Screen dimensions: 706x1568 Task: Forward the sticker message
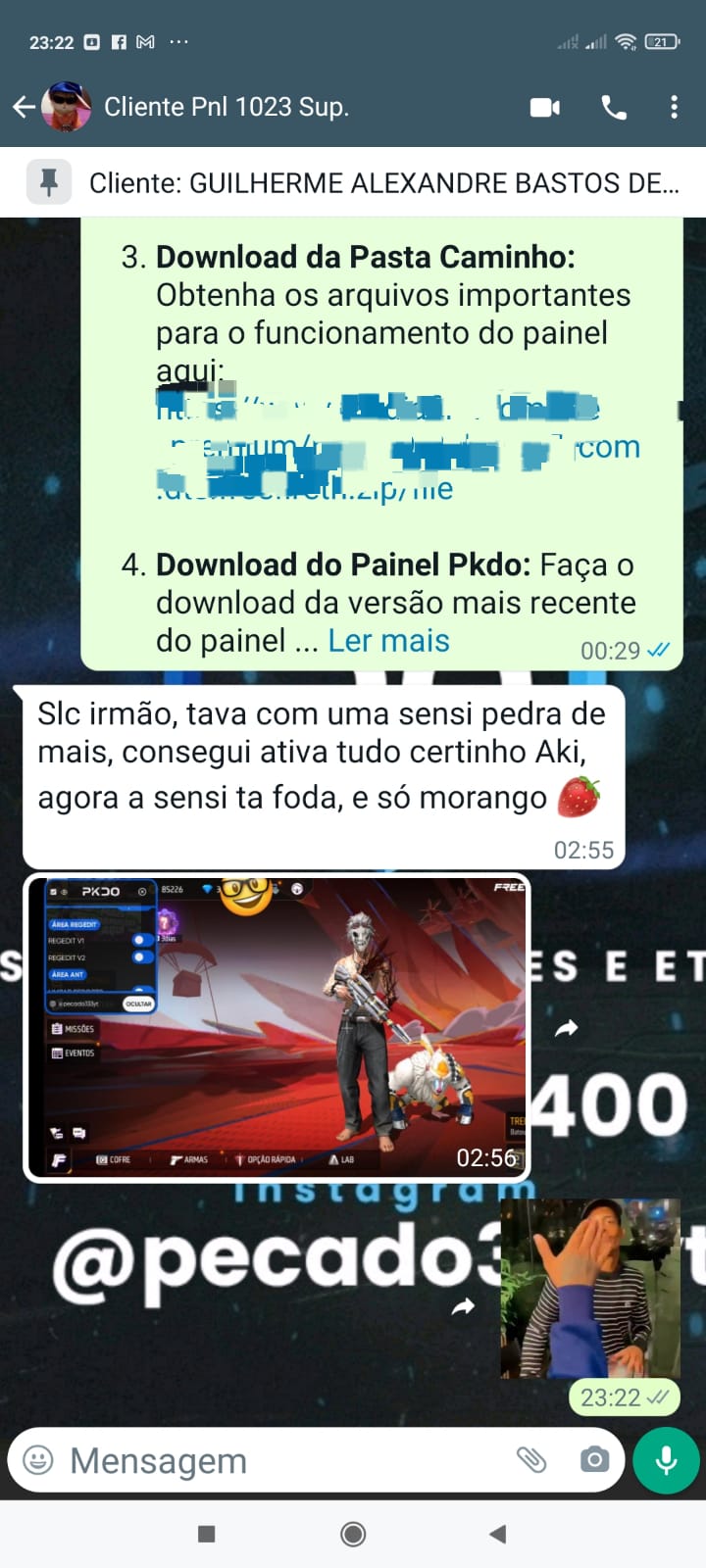point(463,1306)
